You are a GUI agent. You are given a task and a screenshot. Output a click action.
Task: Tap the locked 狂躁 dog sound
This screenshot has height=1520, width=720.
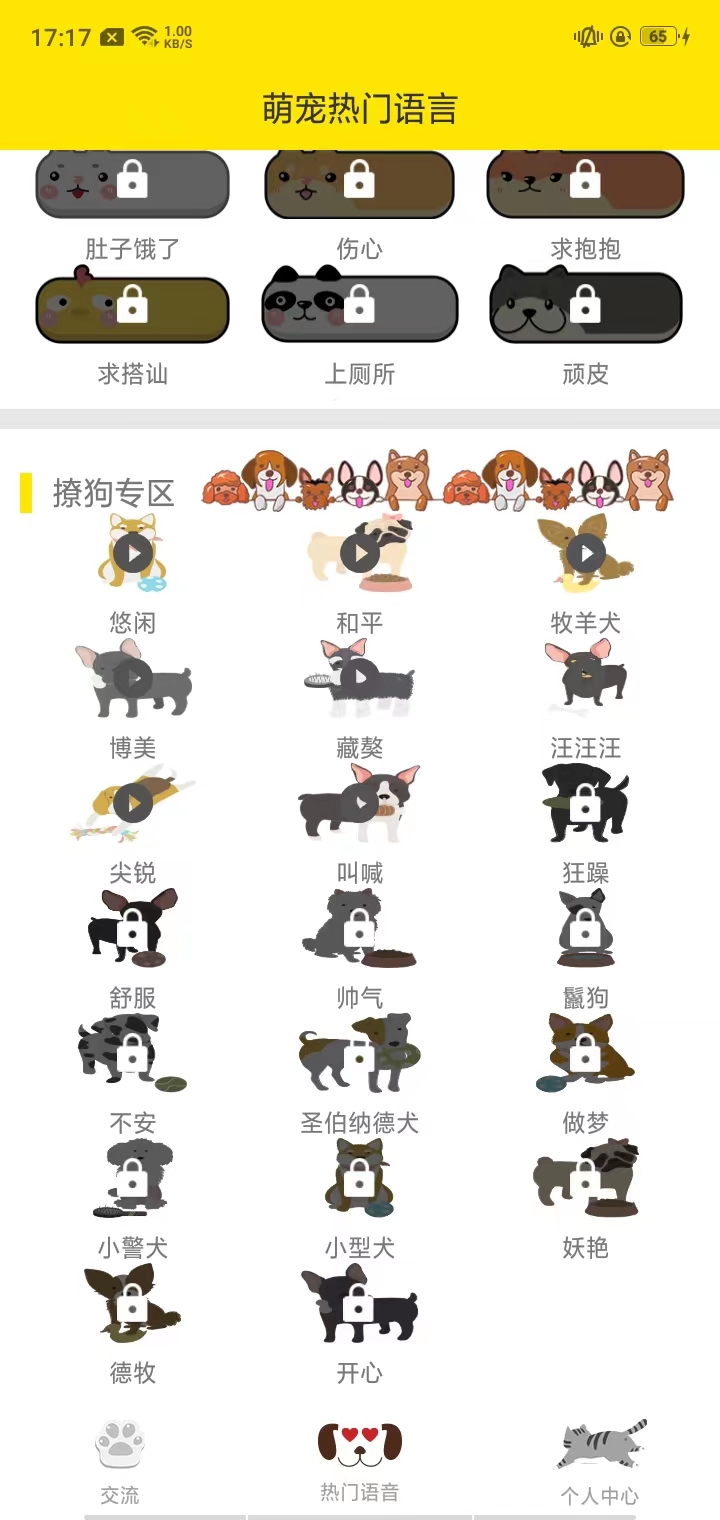pos(586,803)
